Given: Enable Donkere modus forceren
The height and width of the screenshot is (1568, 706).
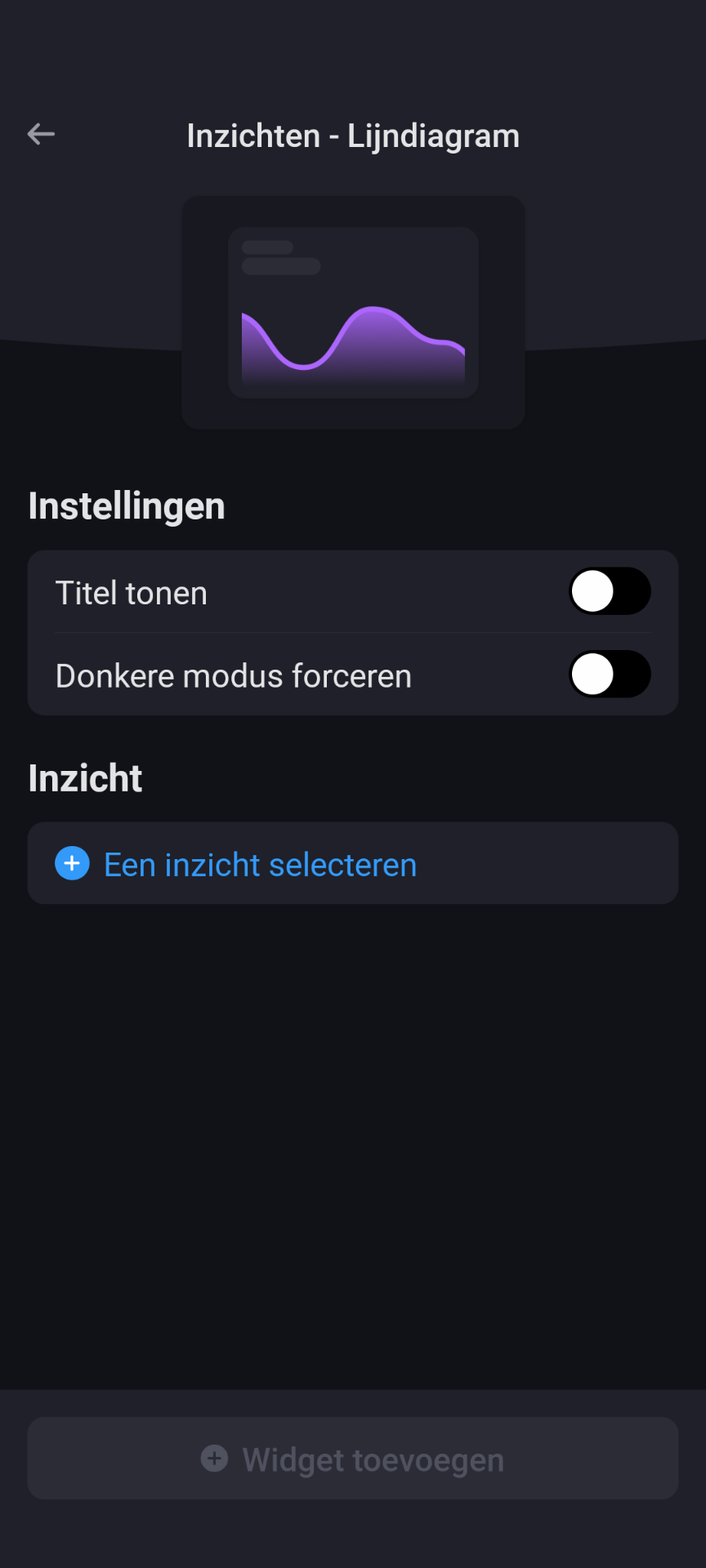Looking at the screenshot, I should coord(610,674).
